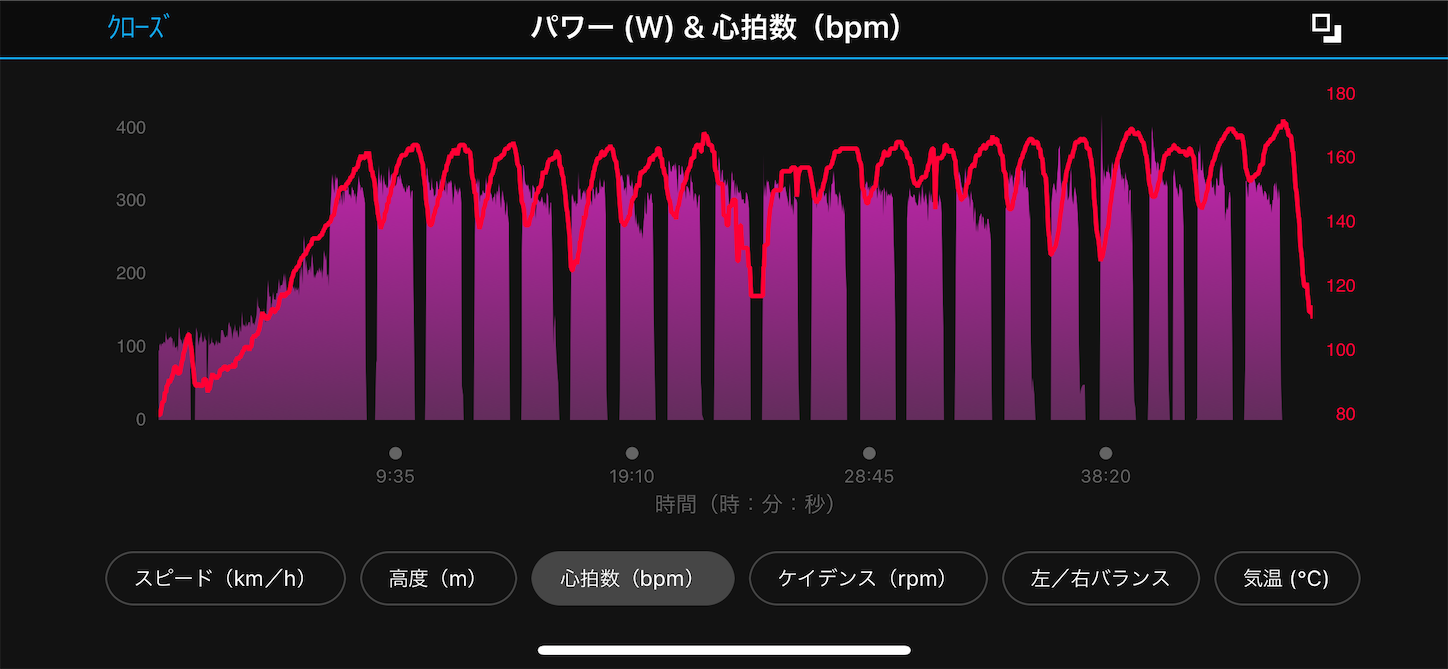The width and height of the screenshot is (1448, 669).
Task: Close the chart view via クローズ
Action: [136, 27]
